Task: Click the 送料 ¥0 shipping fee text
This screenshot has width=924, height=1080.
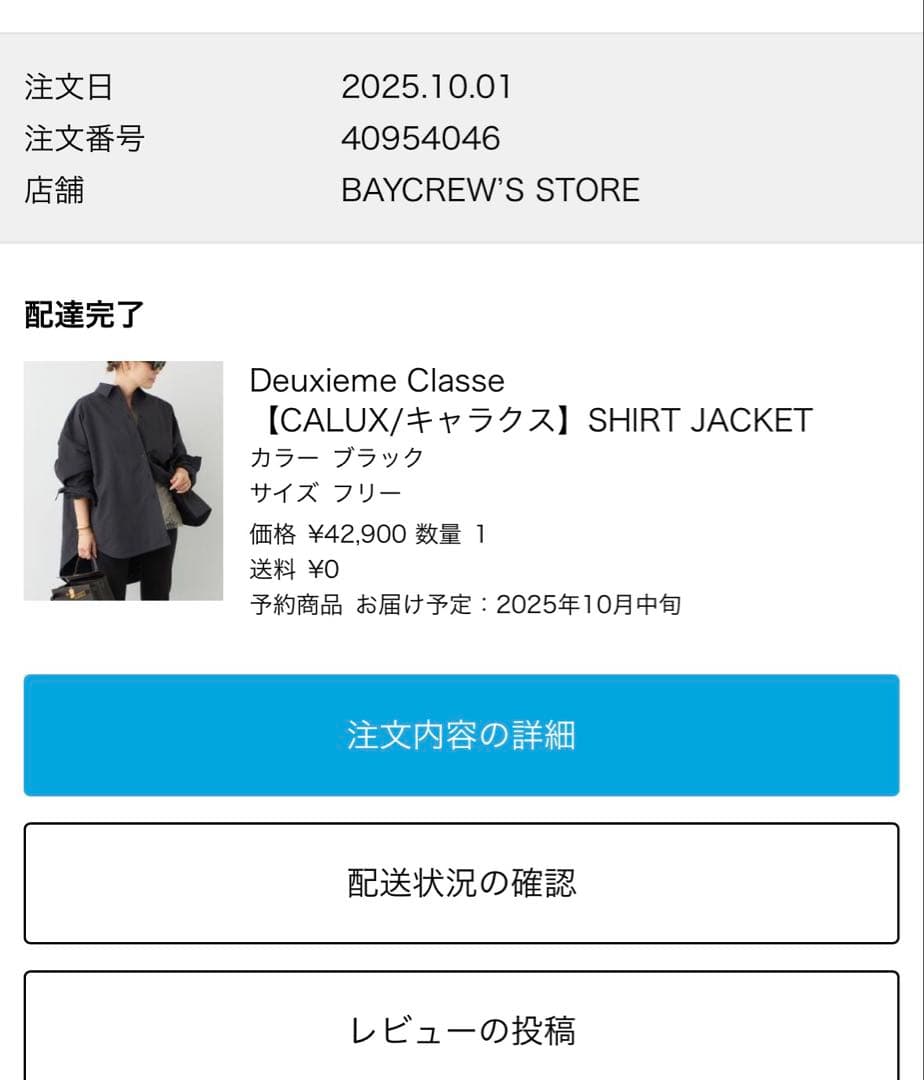Action: pyautogui.click(x=295, y=568)
